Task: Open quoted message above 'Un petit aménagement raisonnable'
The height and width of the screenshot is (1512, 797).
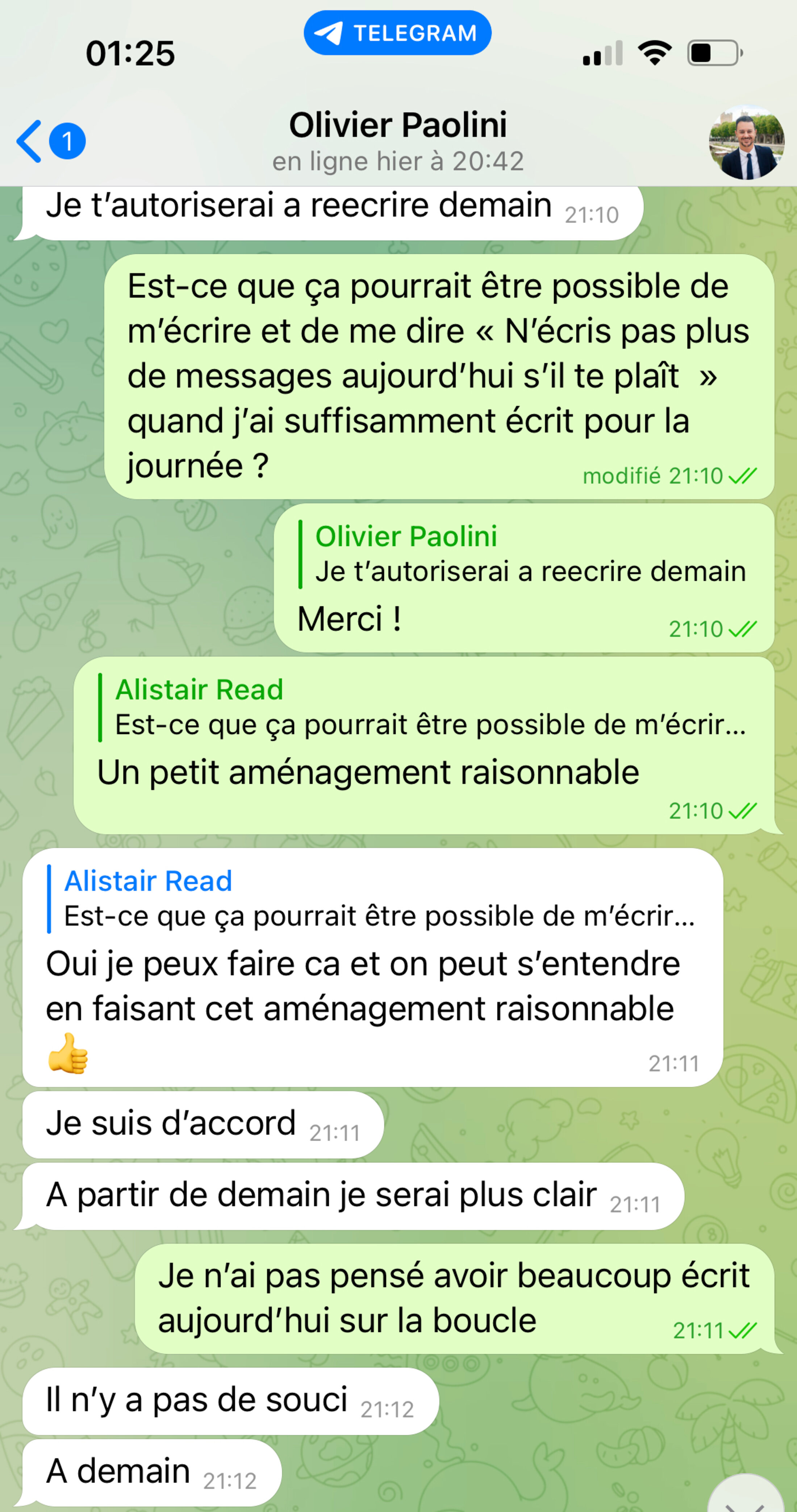Action: pos(422,707)
